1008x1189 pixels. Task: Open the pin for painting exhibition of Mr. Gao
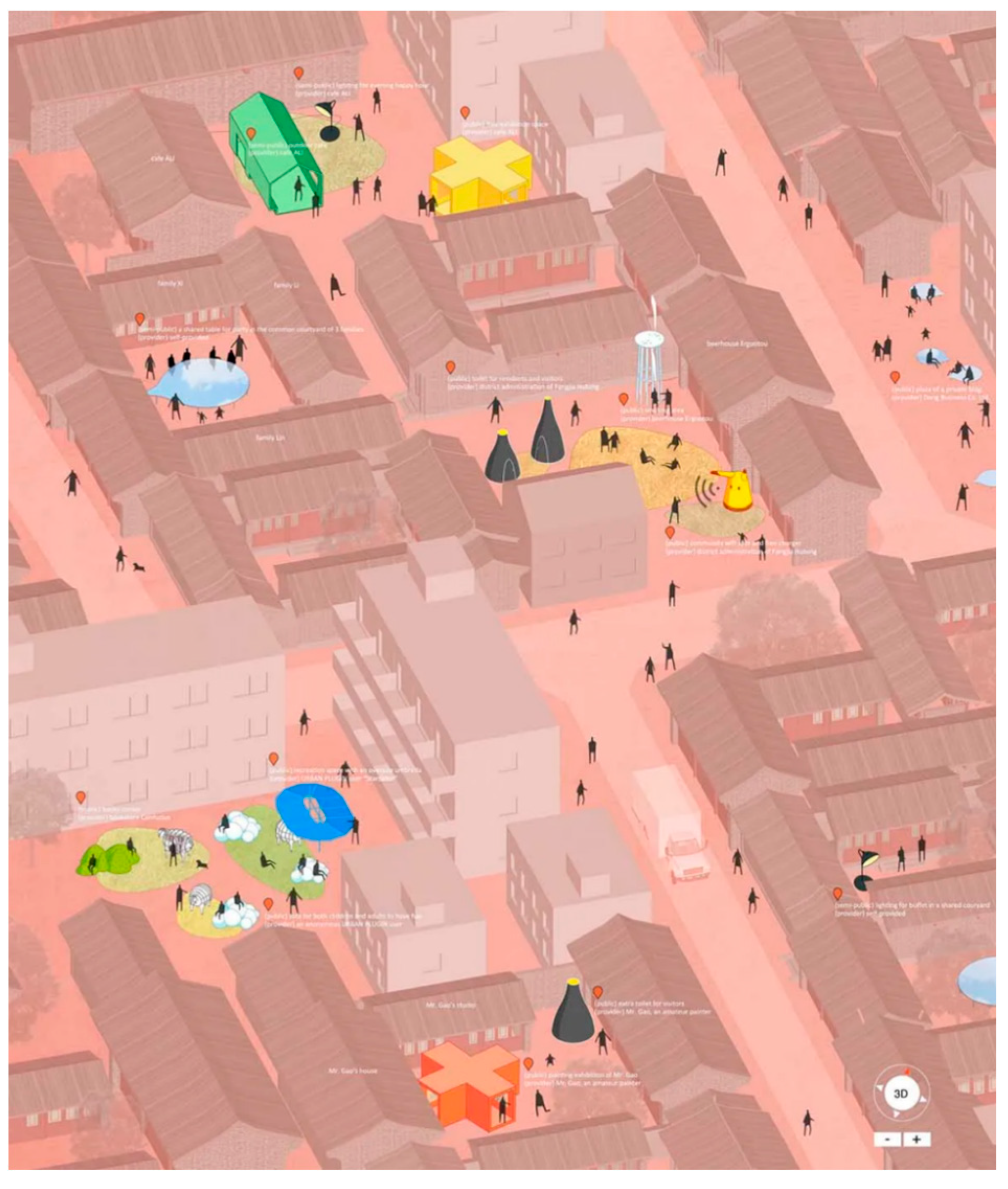pos(529,1064)
